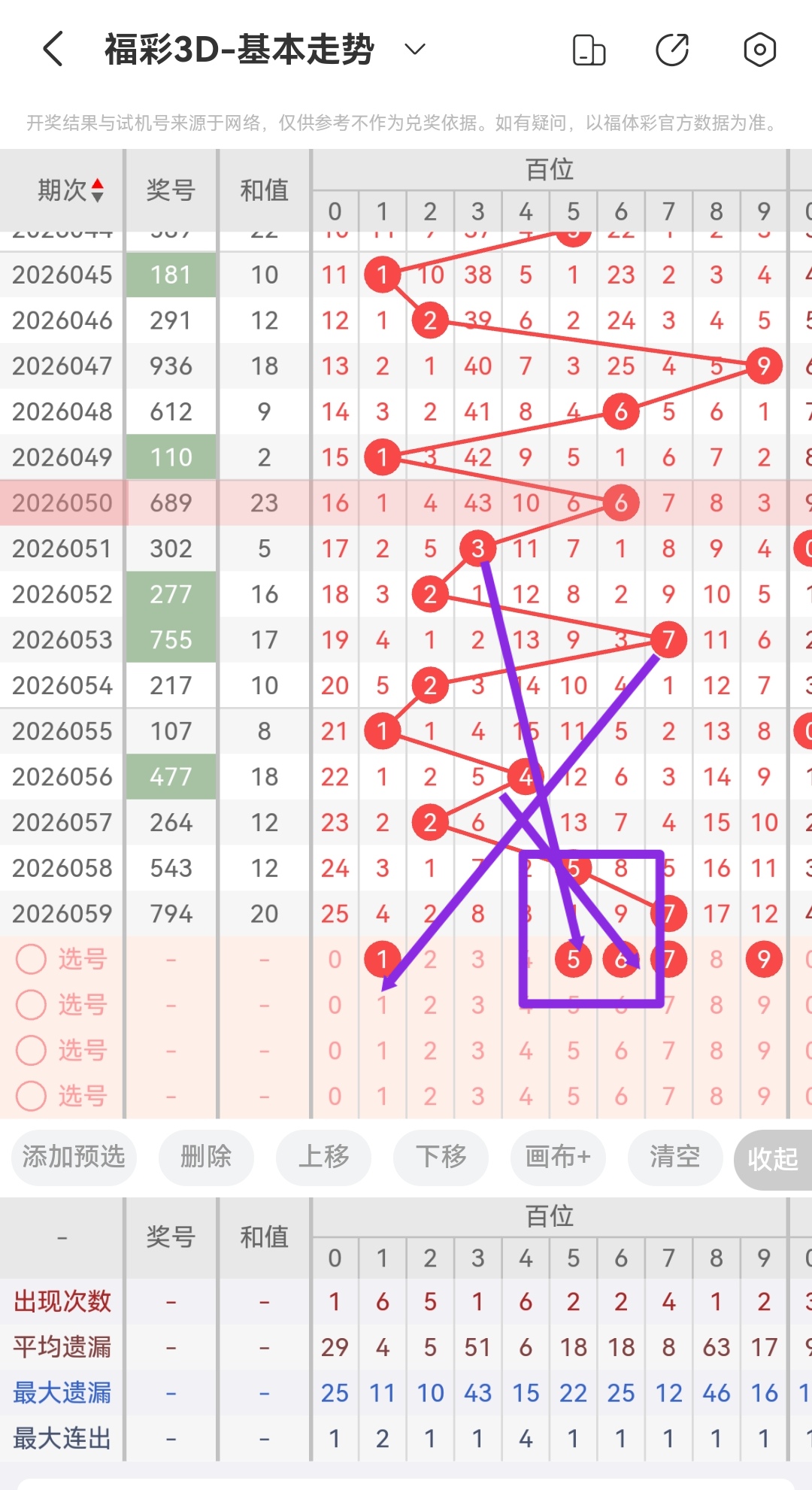
Task: Tap the 上移 button
Action: tap(323, 1157)
